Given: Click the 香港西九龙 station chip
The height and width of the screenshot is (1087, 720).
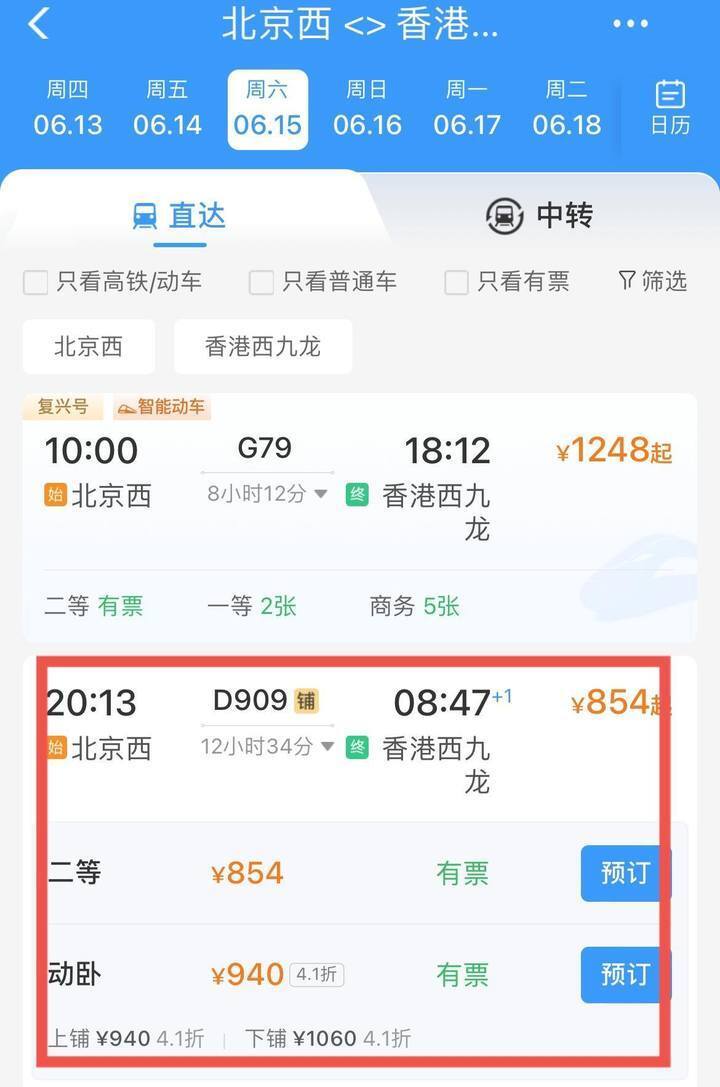Looking at the screenshot, I should pos(263,346).
